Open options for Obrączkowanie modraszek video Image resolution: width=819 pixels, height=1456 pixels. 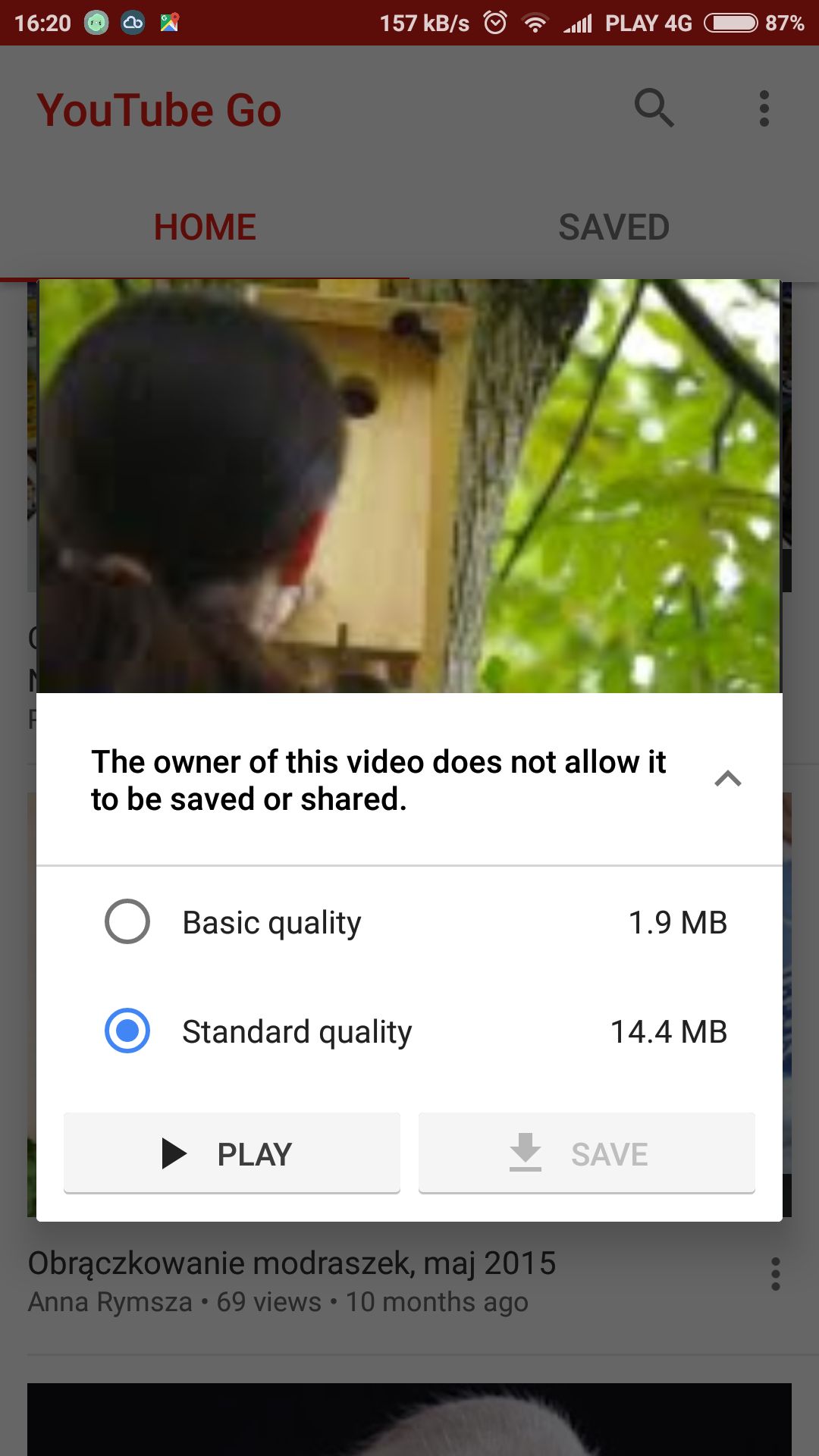(775, 1274)
